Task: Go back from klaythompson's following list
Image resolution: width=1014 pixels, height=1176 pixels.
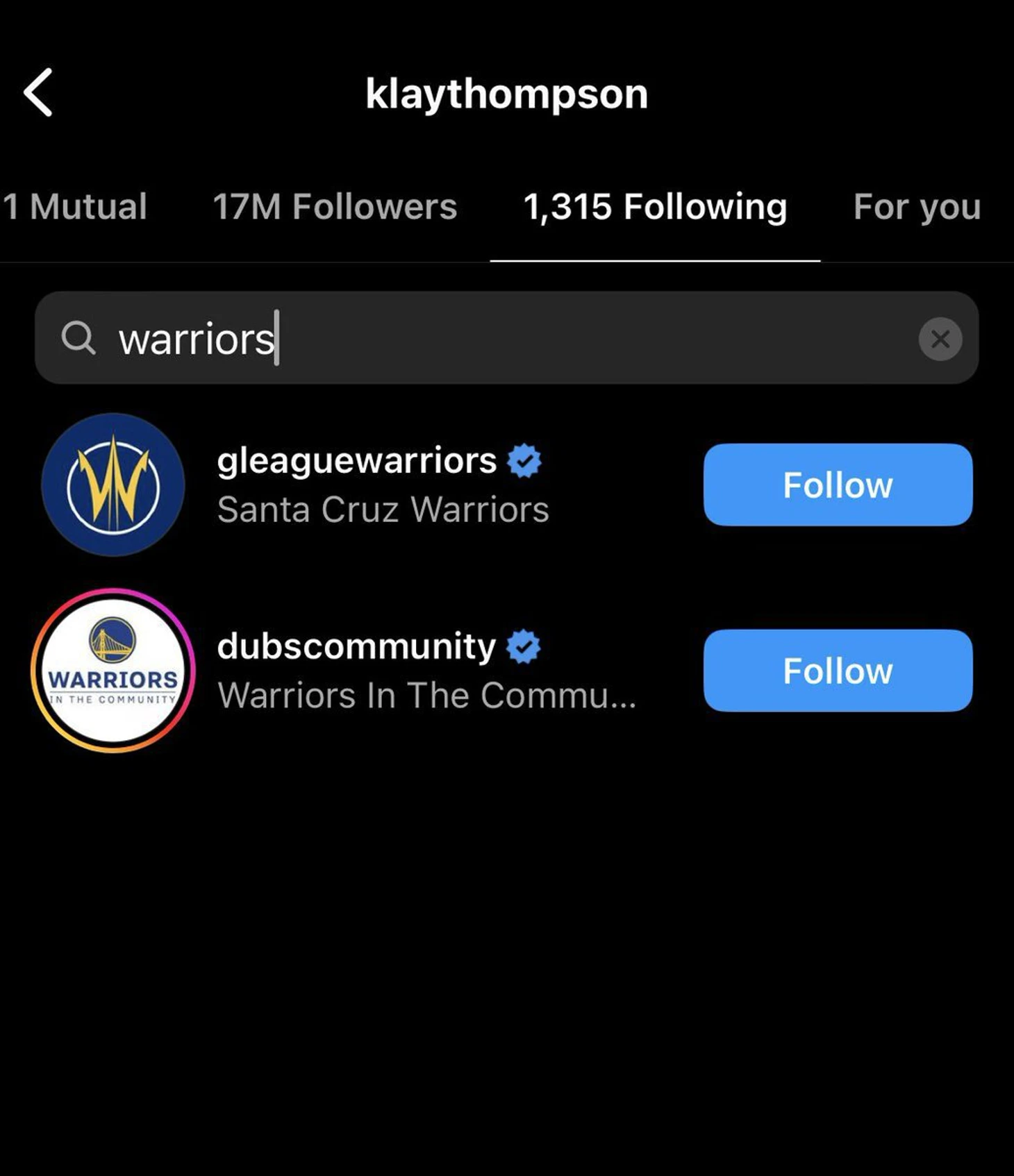Action: (x=38, y=92)
